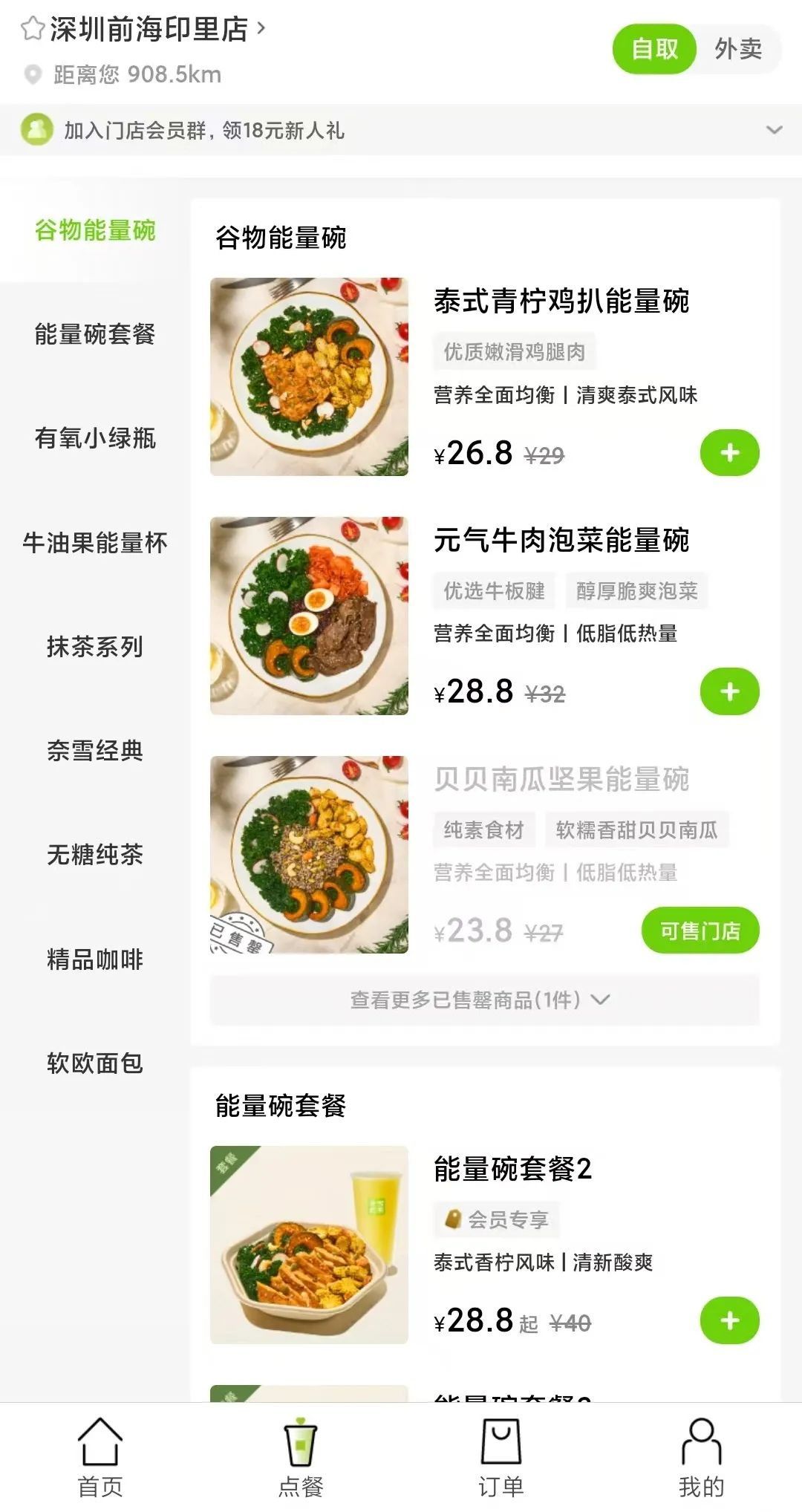
Task: Expand 查看更多已售罄商品 list
Action: tap(484, 1000)
